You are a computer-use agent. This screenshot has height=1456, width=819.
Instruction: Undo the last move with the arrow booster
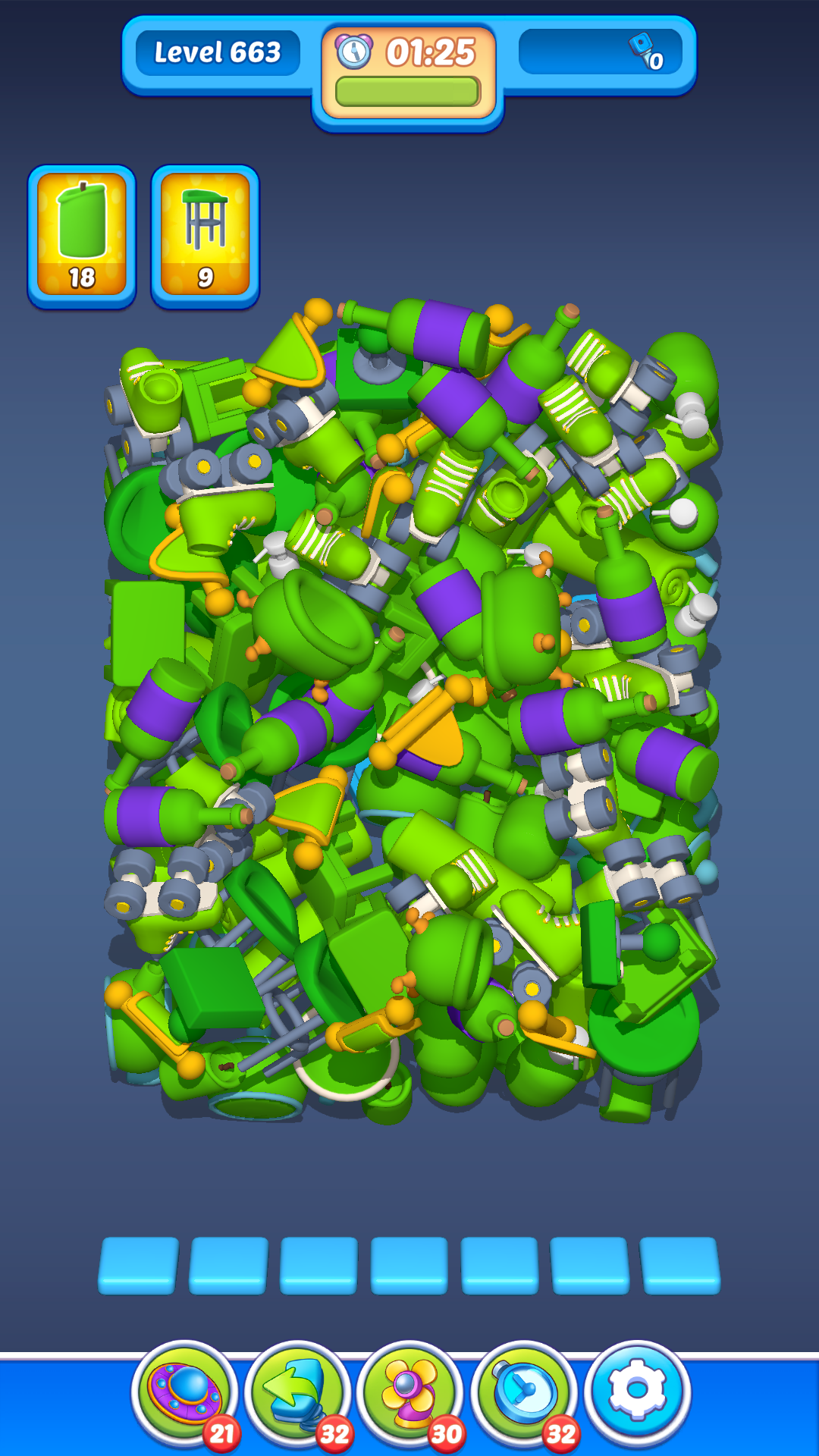coord(297,1393)
